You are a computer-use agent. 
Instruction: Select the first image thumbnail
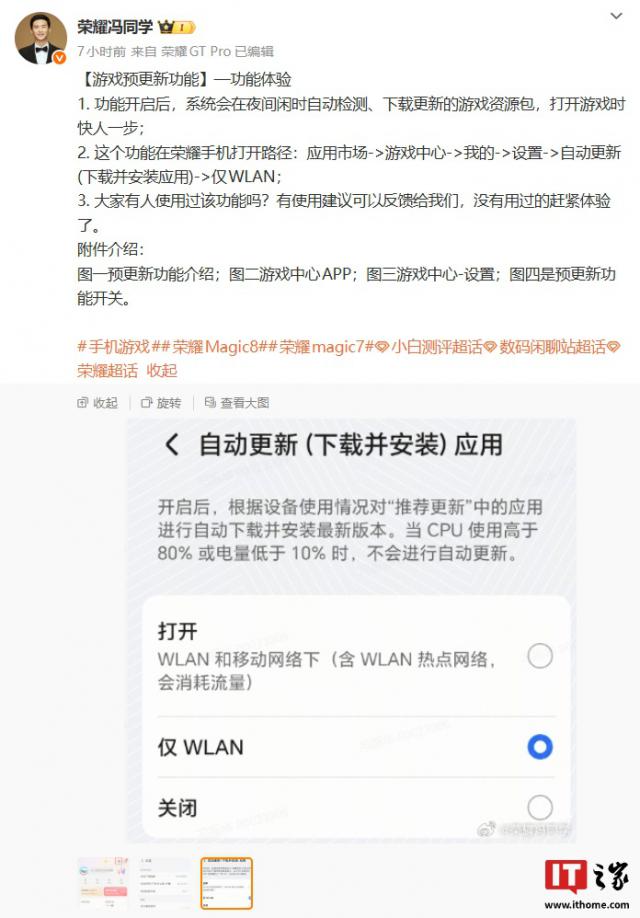(x=103, y=883)
